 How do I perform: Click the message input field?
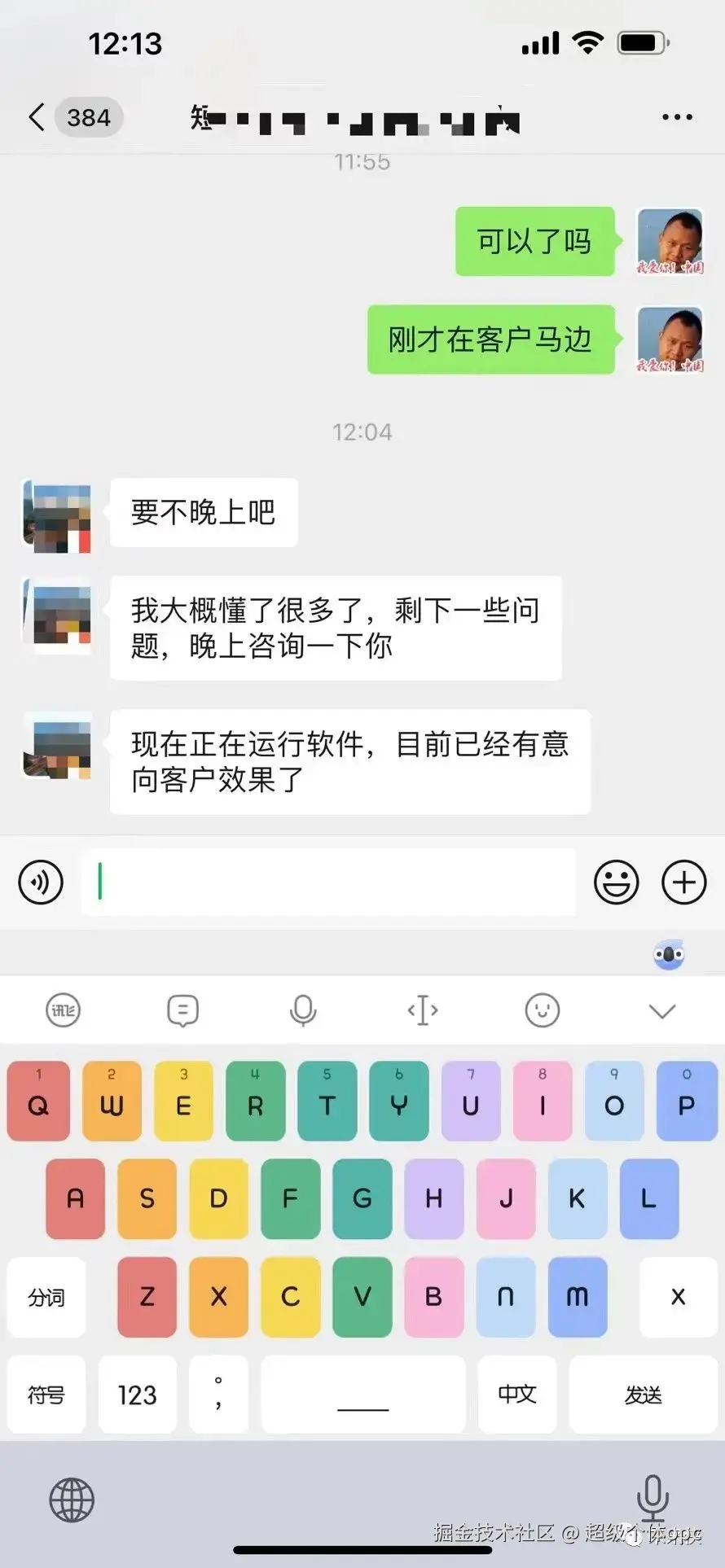(326, 882)
